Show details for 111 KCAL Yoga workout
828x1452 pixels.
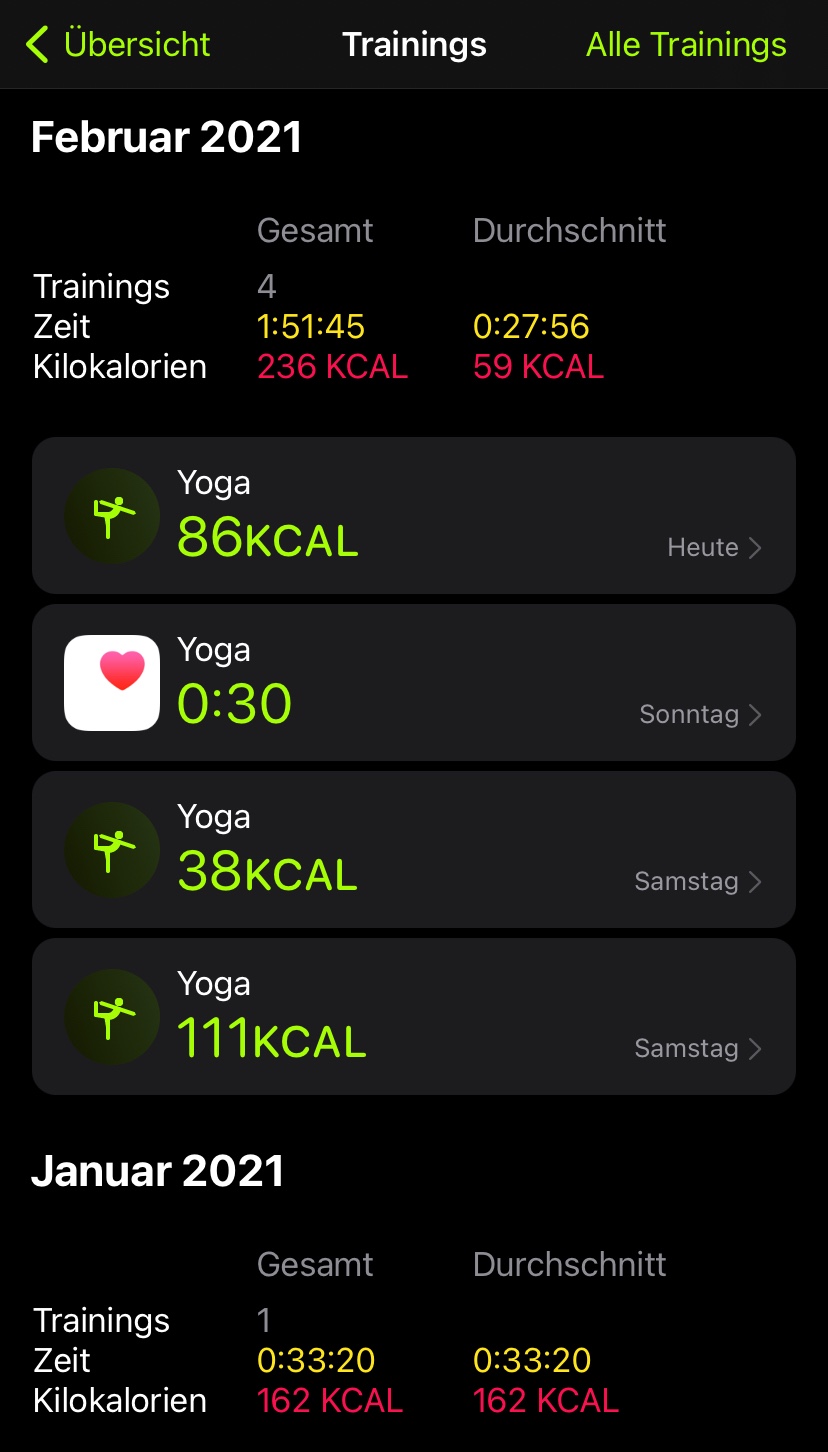414,1016
